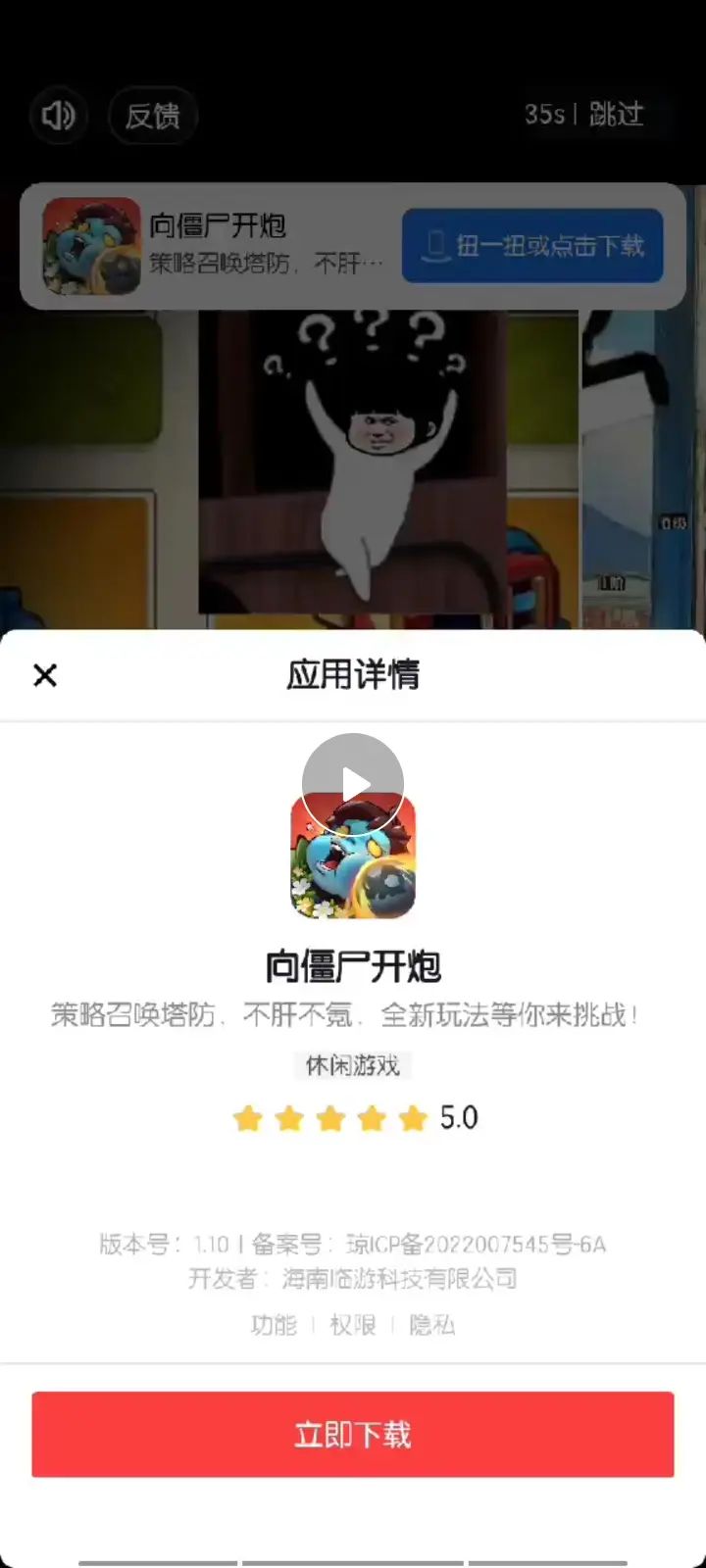Open the 隐私 privacy policy
Screen dimensions: 706x1568
434,1325
